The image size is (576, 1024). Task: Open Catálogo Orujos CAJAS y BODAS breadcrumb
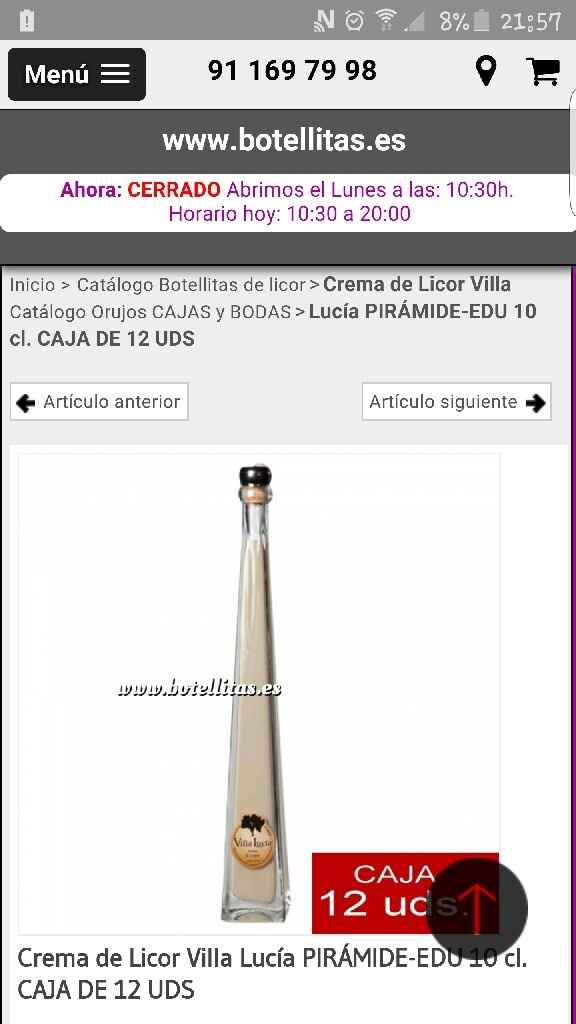[150, 312]
